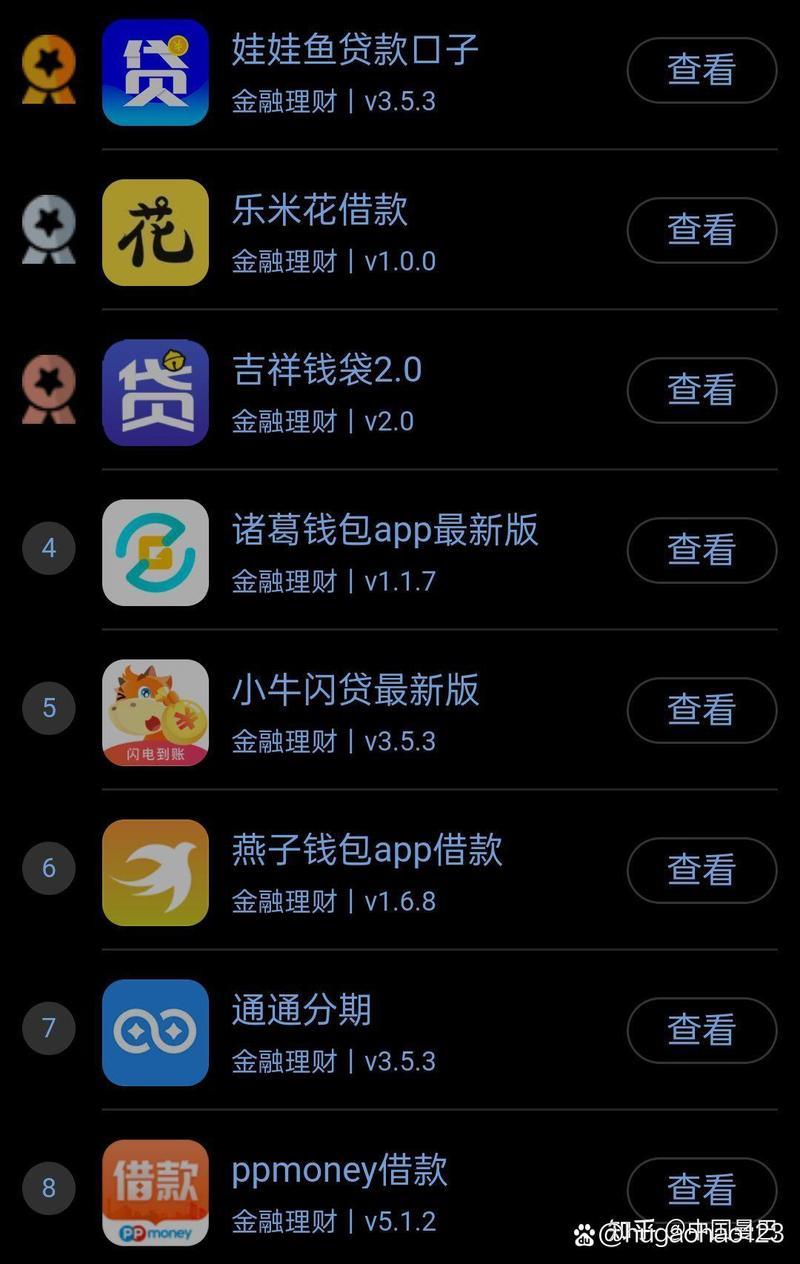The image size is (800, 1264).
Task: Hit the 查看 button beside 吉祥钱袋2.0
Action: click(x=701, y=390)
